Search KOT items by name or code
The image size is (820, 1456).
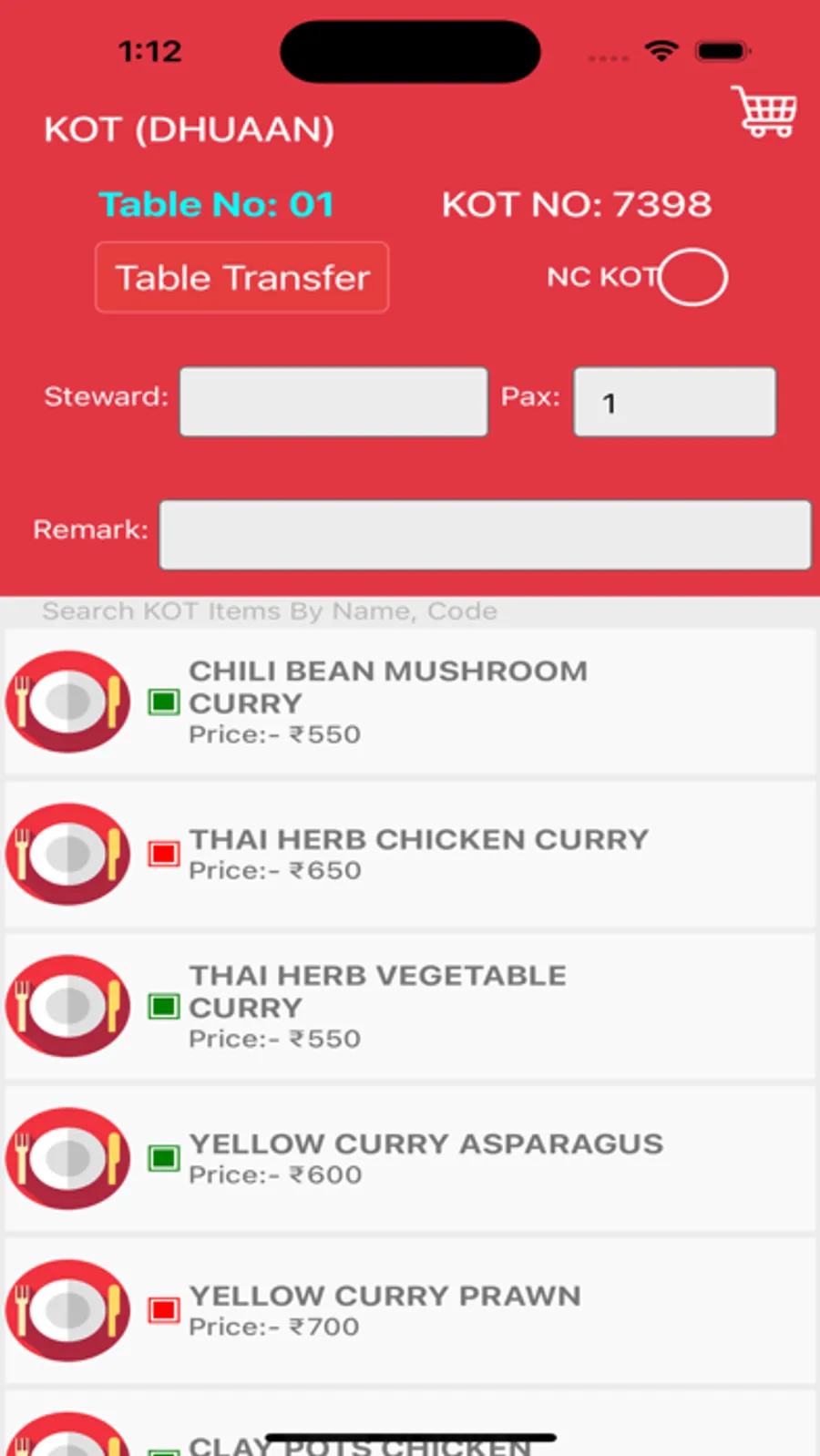410,611
